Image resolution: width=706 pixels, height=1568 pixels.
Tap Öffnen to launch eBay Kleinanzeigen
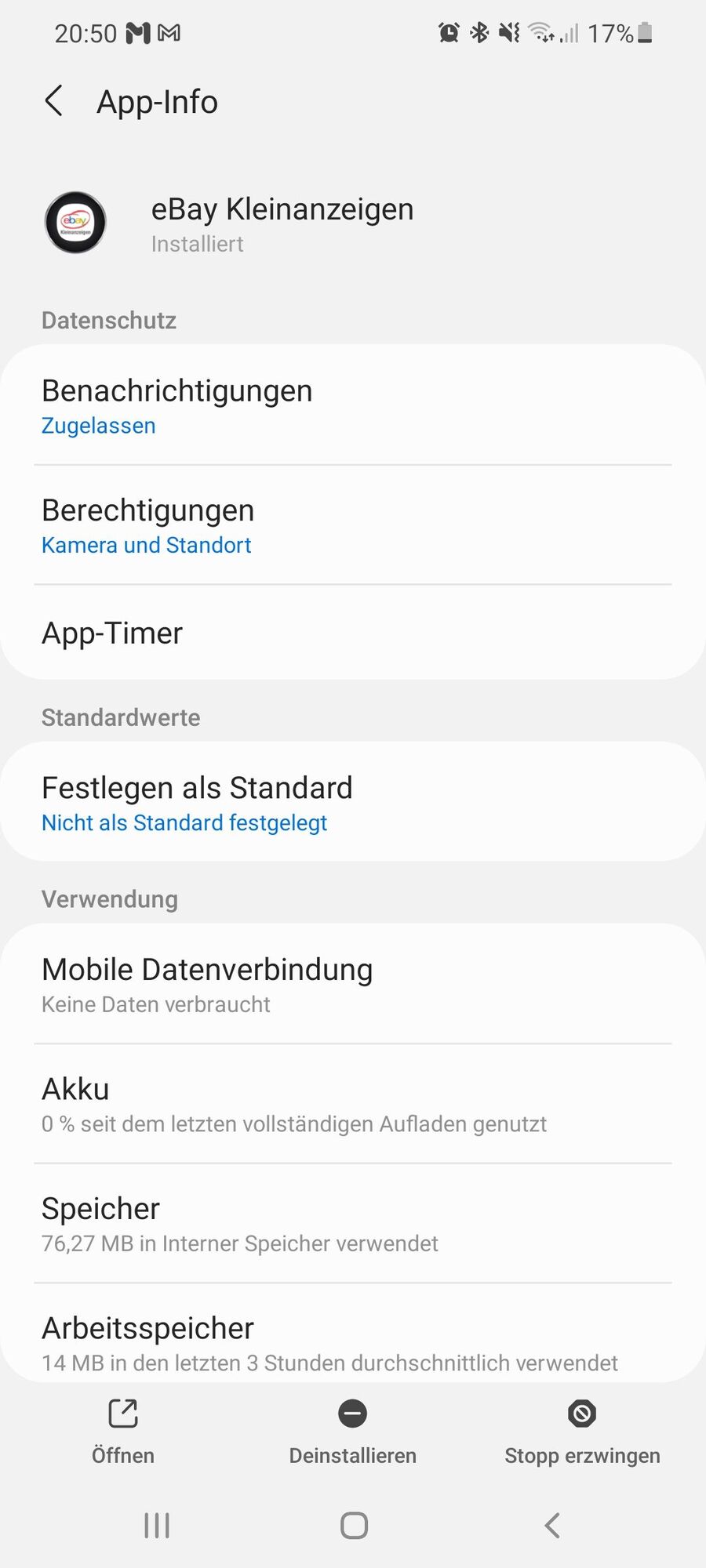(123, 1432)
